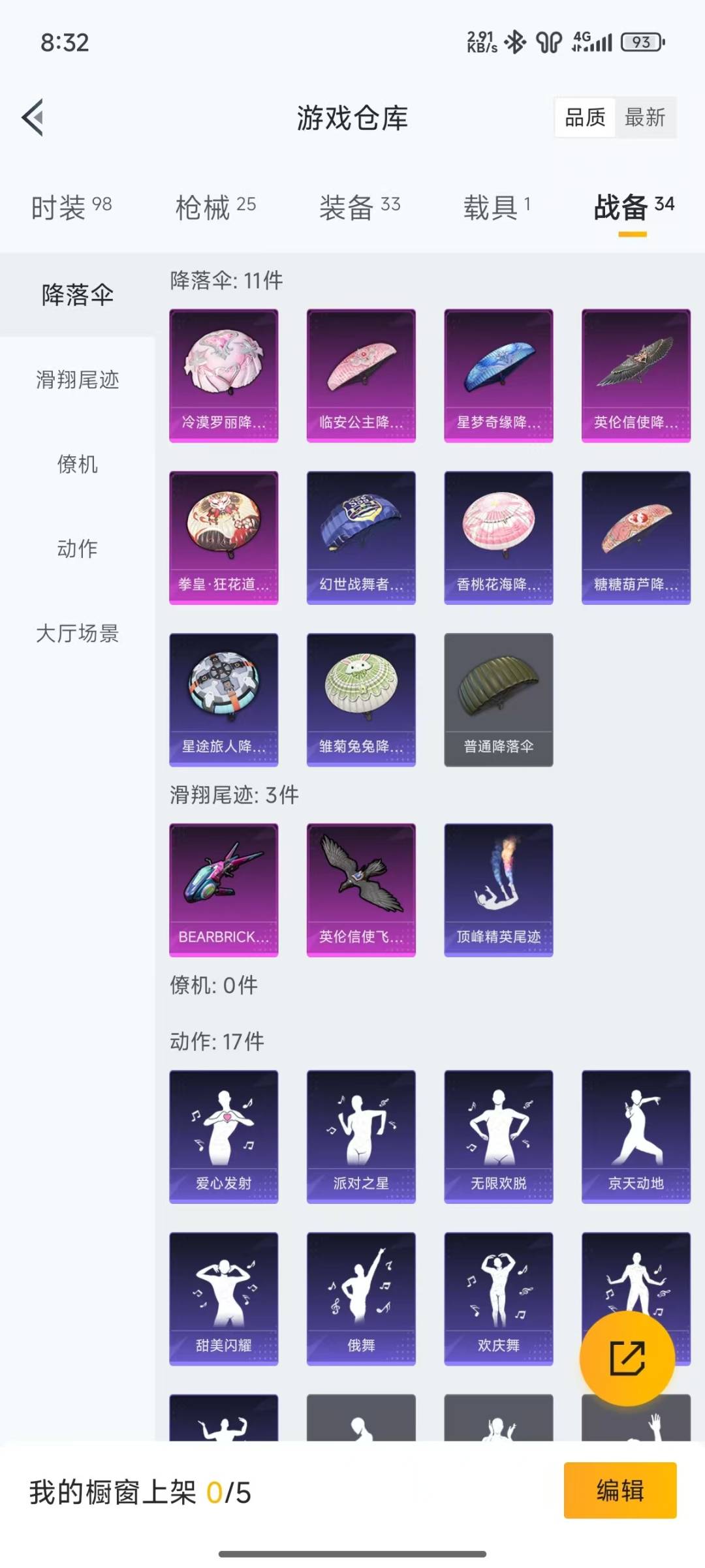The width and height of the screenshot is (705, 1568).
Task: Tap the 编辑 button
Action: (x=619, y=1491)
